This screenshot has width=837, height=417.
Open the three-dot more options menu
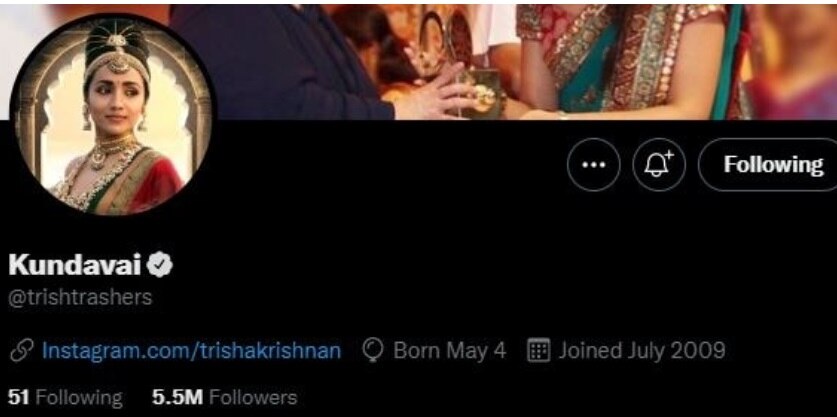coord(593,165)
